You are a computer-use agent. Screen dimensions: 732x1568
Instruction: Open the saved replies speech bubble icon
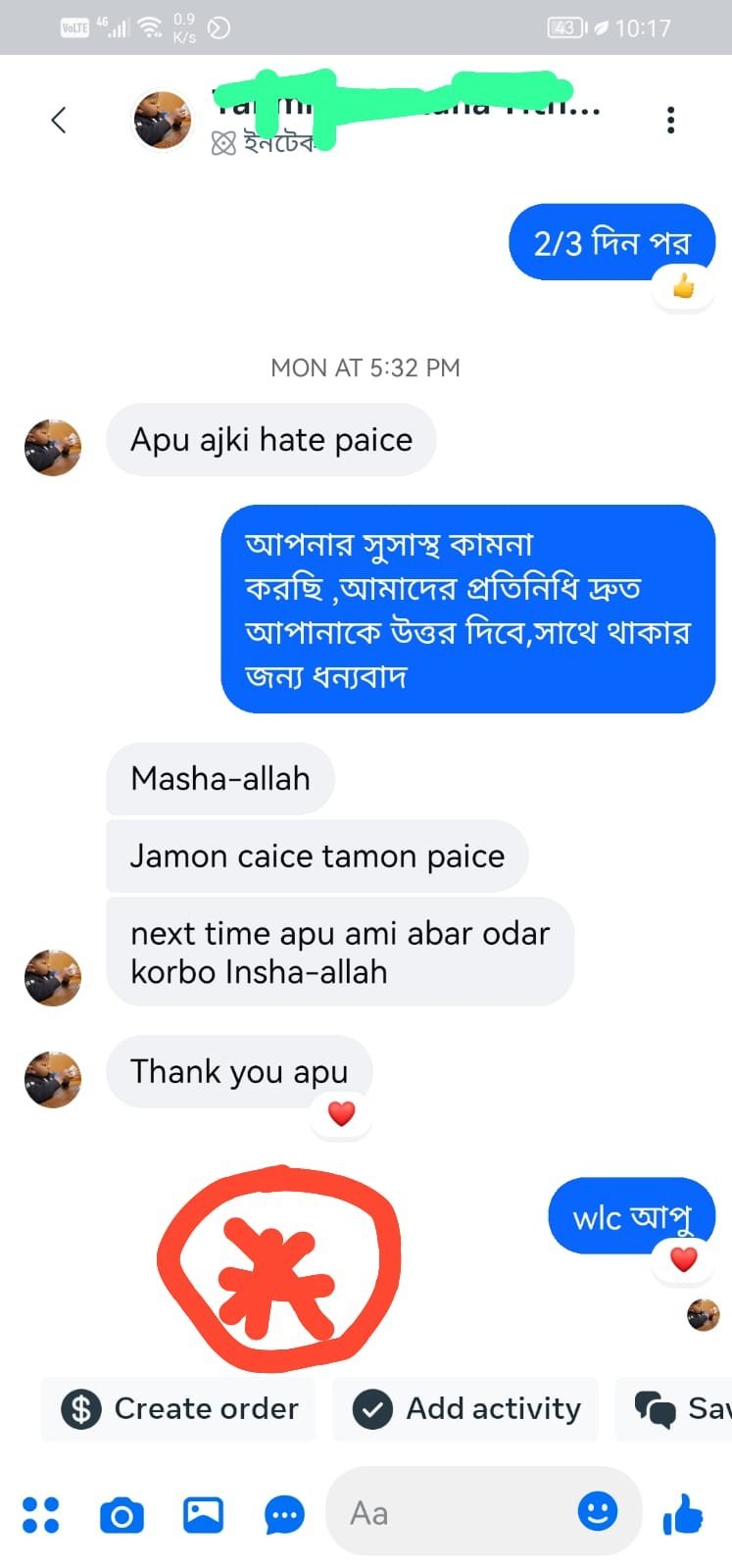[285, 1515]
